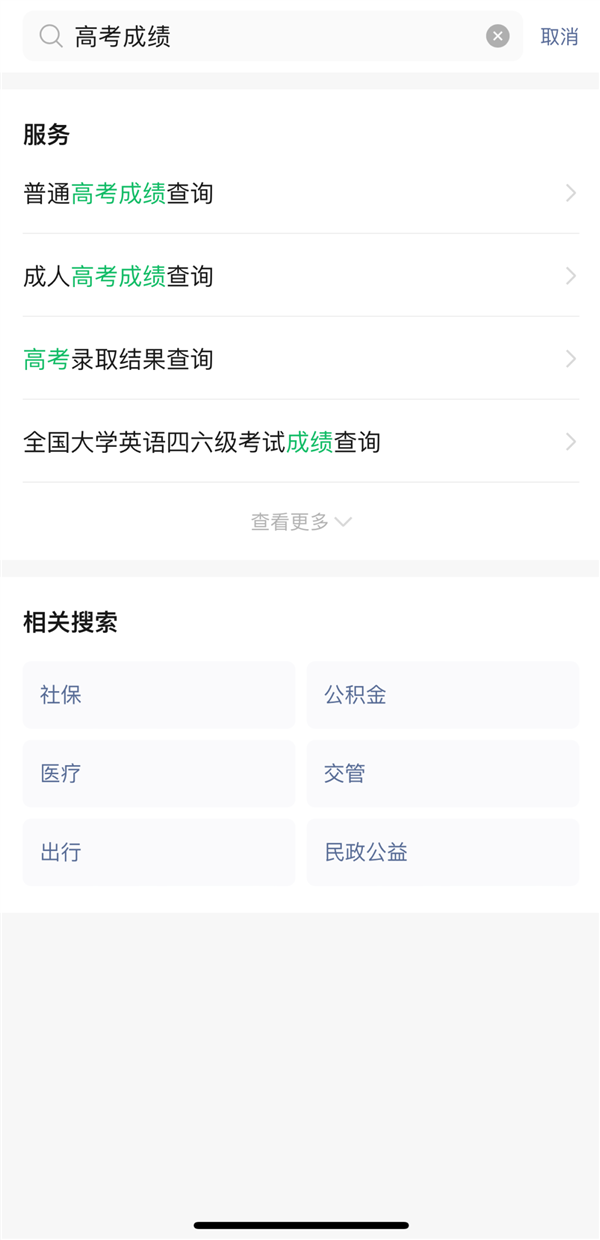Image resolution: width=600 pixels, height=1240 pixels.
Task: Search related topic 出行
Action: coord(159,852)
